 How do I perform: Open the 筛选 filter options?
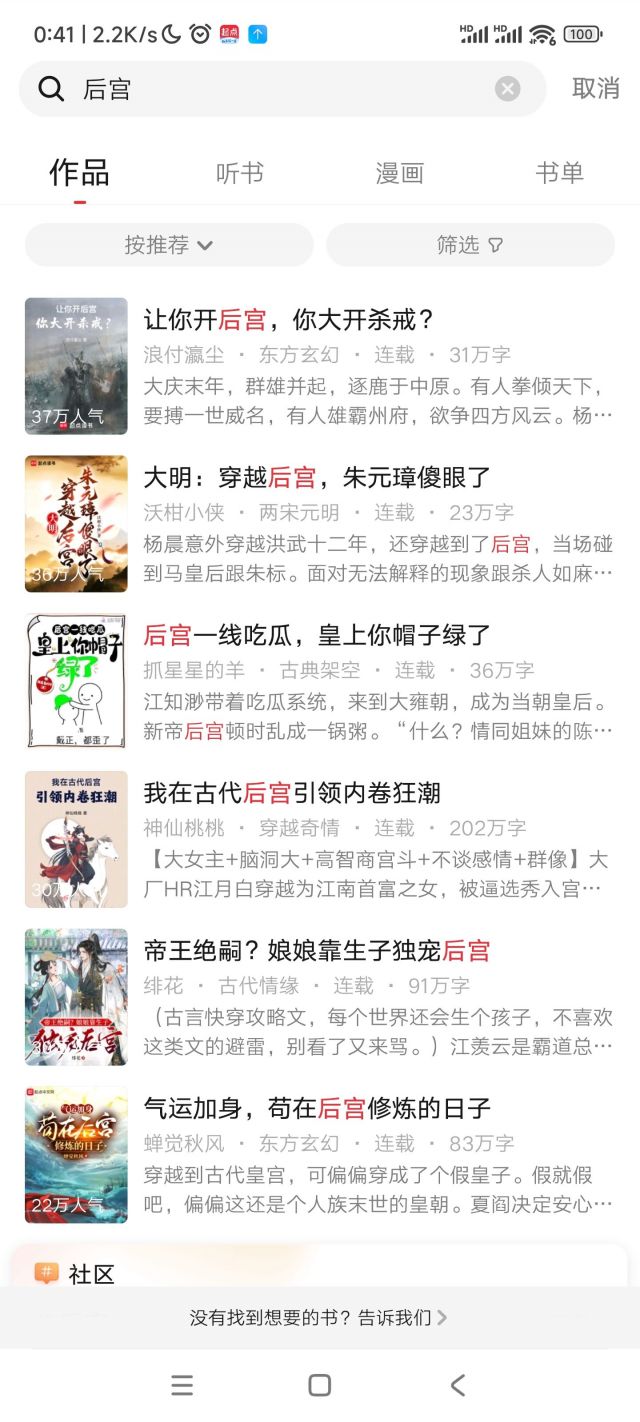470,245
